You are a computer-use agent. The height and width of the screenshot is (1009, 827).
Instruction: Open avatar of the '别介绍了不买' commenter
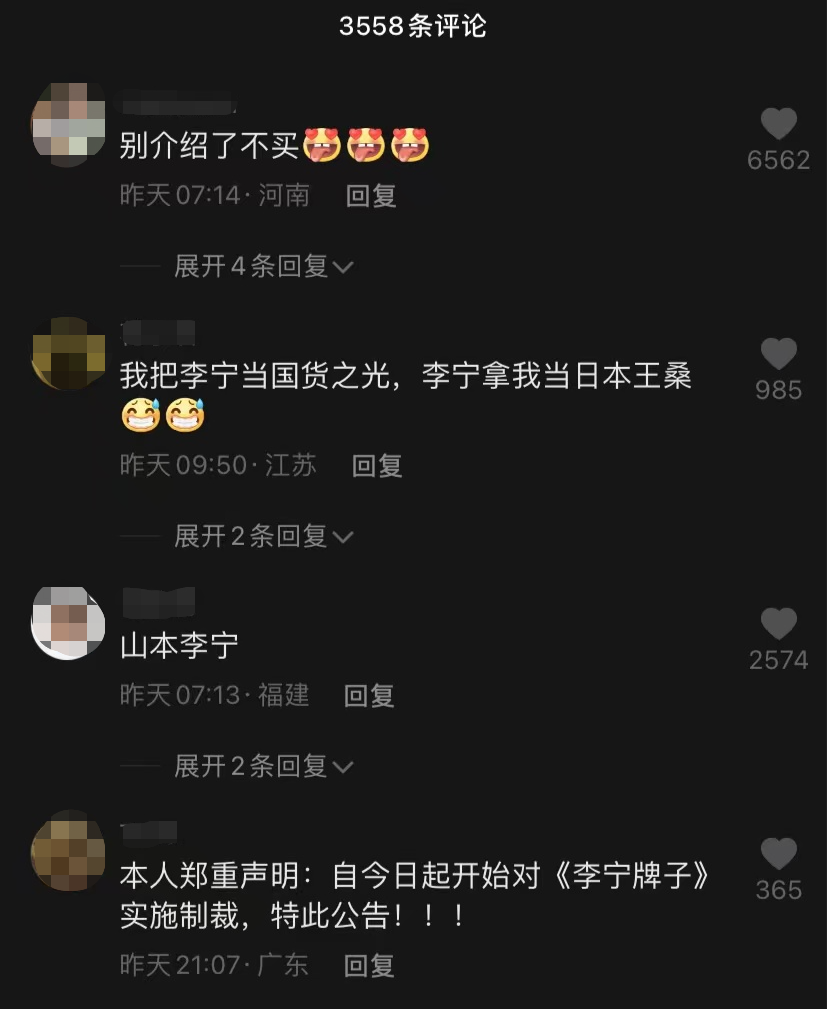point(69,125)
